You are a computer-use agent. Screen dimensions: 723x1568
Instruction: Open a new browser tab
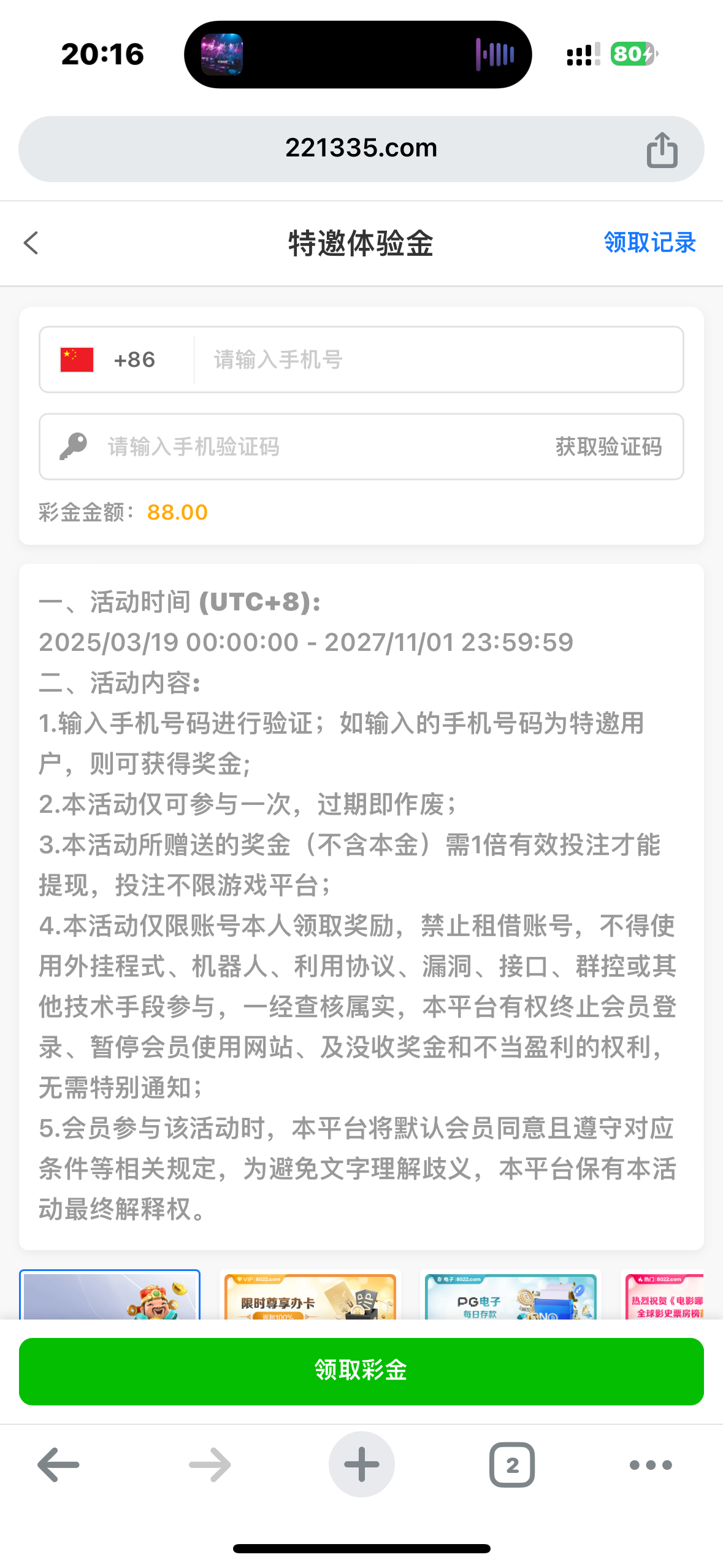(x=361, y=1465)
